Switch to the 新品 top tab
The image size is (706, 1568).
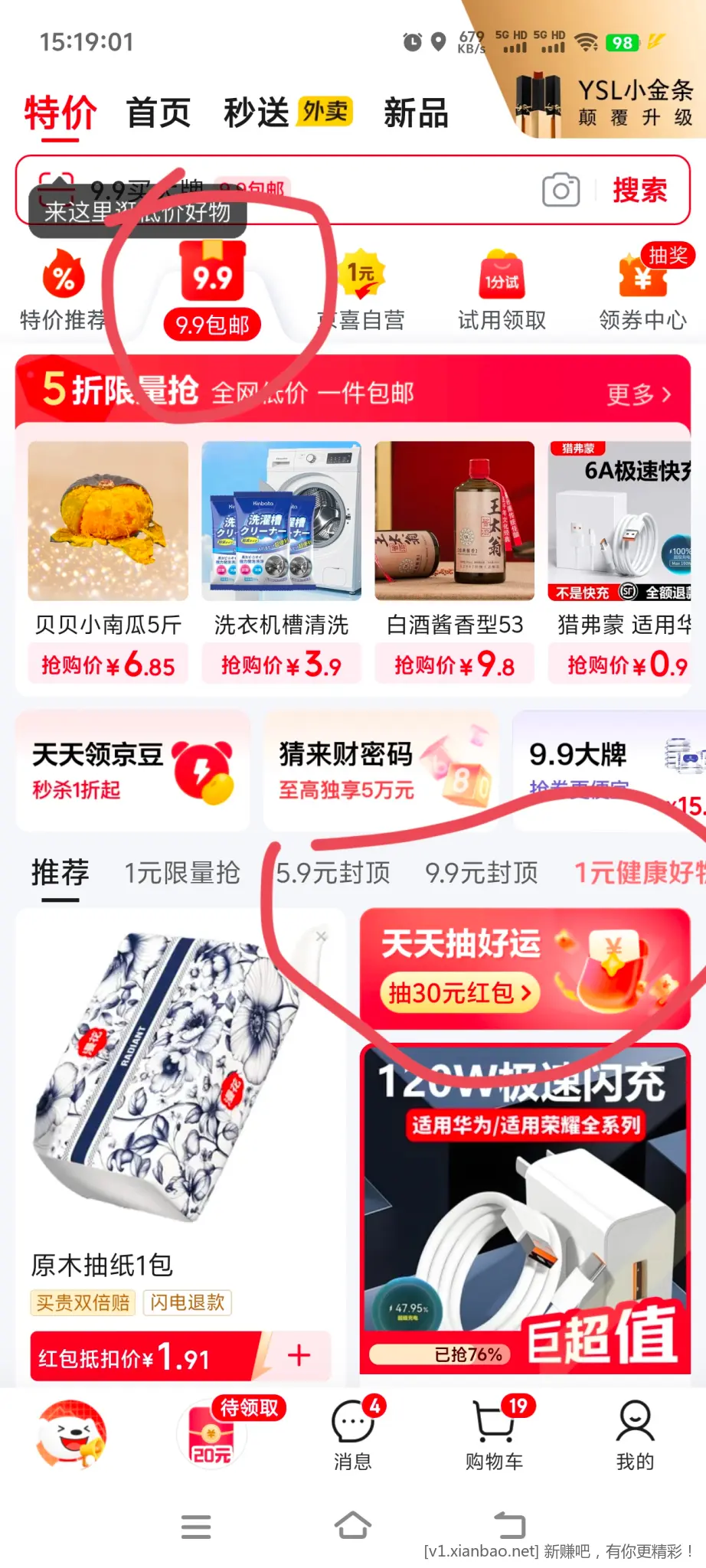(416, 113)
